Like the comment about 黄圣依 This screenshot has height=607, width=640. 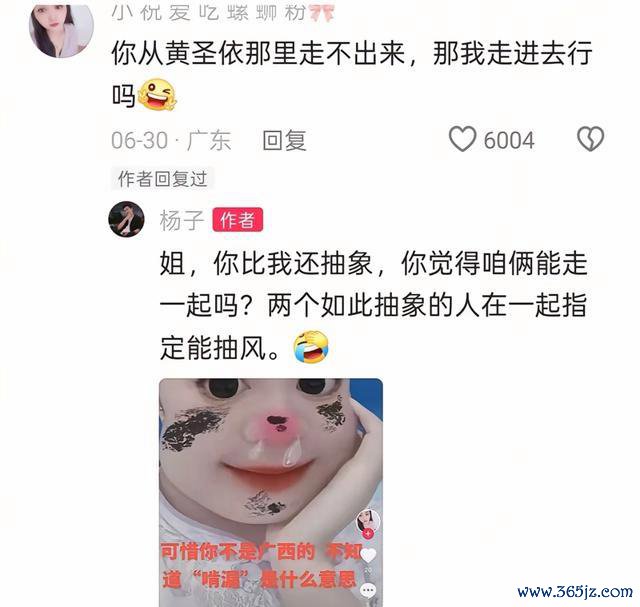(x=462, y=140)
